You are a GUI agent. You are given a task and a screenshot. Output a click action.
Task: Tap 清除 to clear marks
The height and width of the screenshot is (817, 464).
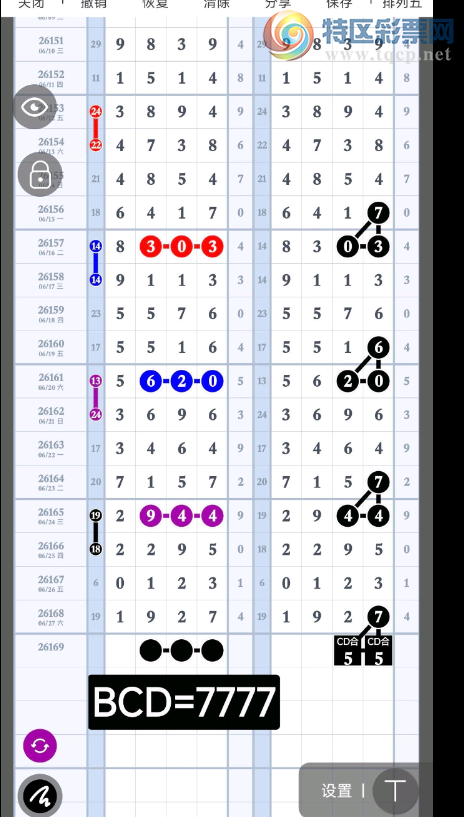pyautogui.click(x=217, y=4)
